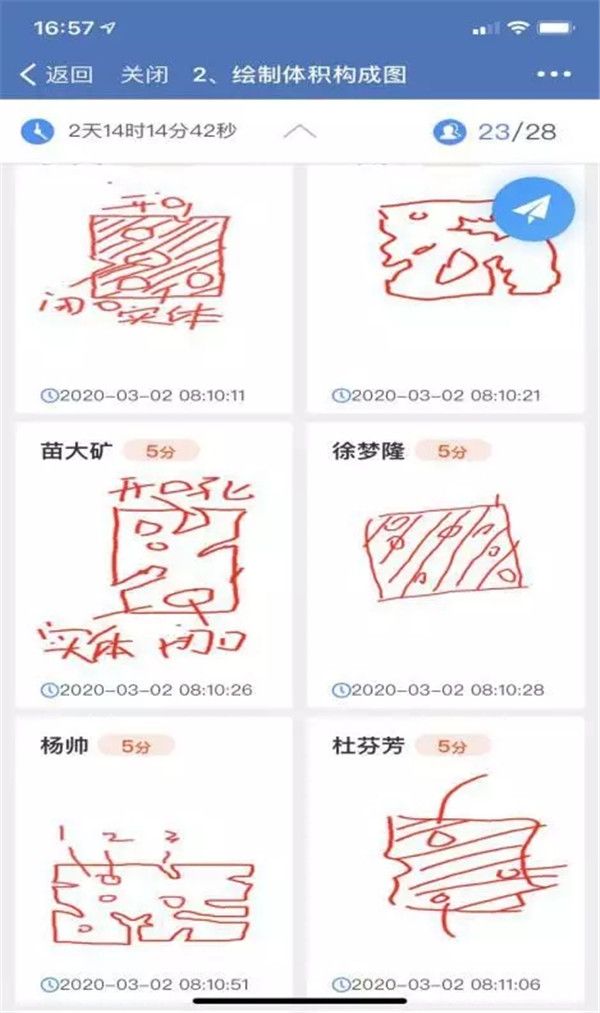Open the drawing submitted at 08:10:21
The width and height of the screenshot is (600, 1013).
coord(446,289)
